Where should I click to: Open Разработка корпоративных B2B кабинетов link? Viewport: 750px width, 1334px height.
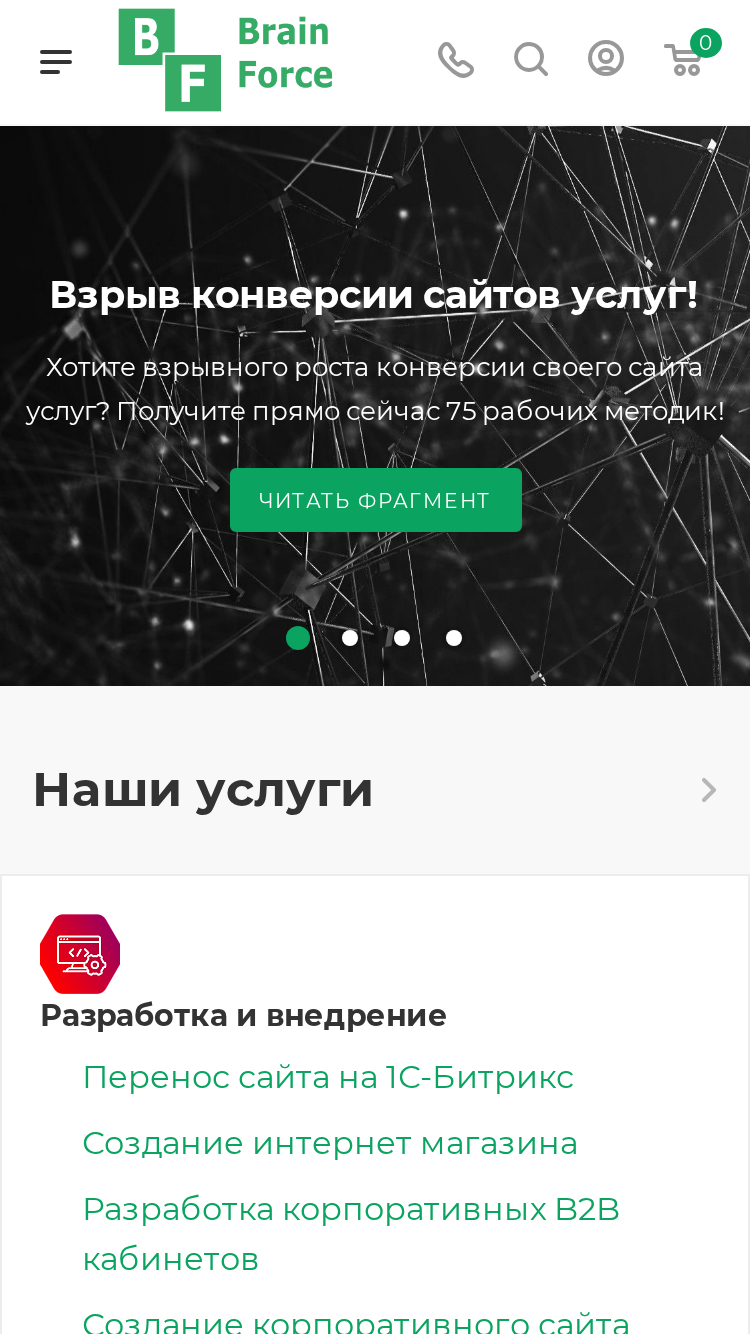pos(351,1234)
